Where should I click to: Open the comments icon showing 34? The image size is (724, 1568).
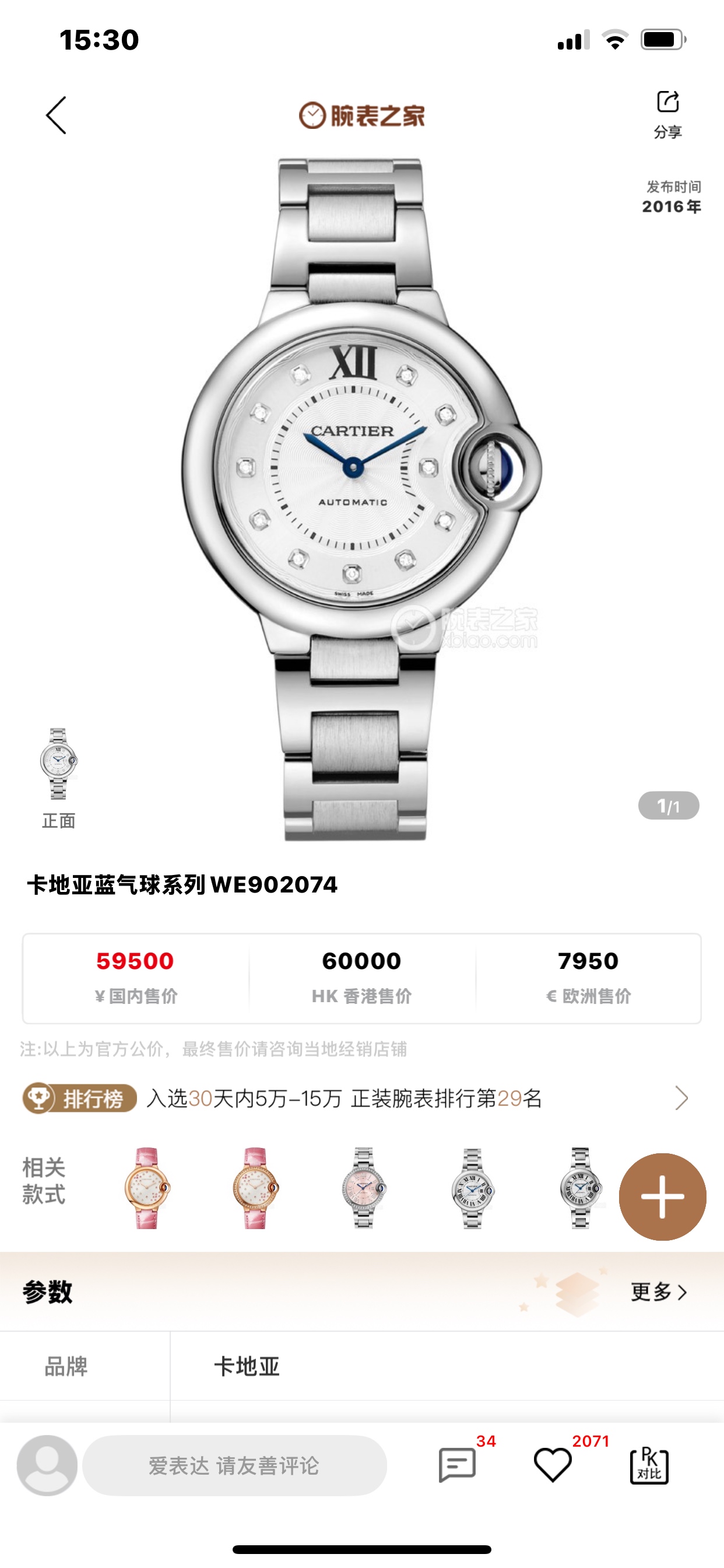[458, 1465]
